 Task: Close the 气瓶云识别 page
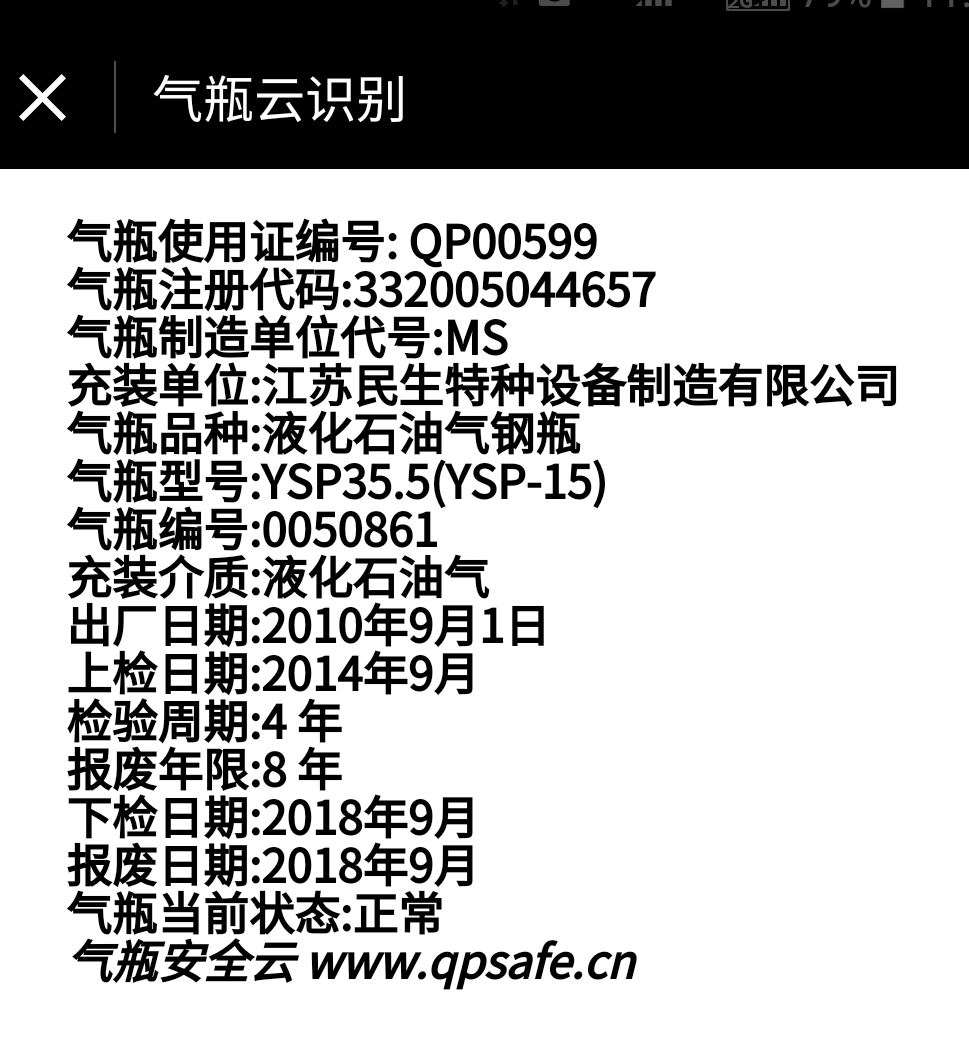[x=43, y=99]
